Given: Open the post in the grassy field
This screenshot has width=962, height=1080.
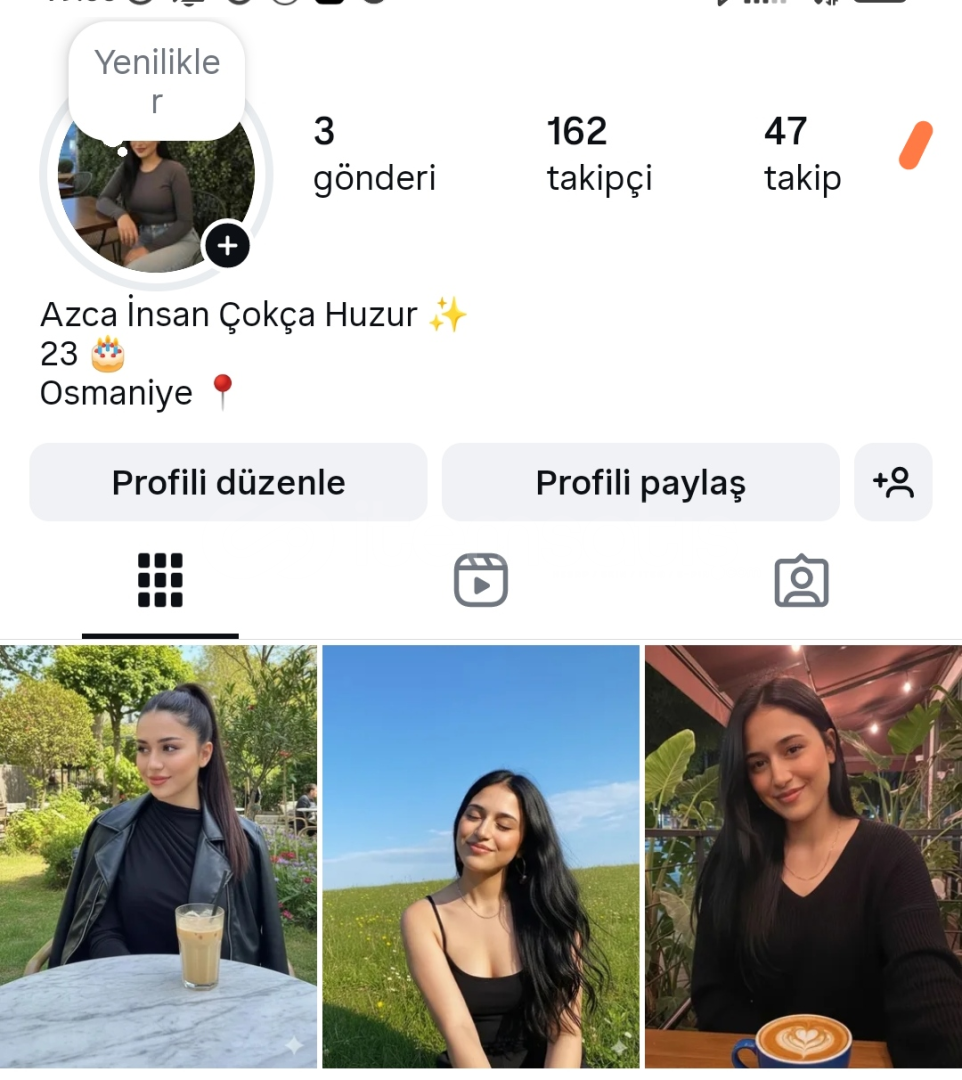Looking at the screenshot, I should pyautogui.click(x=481, y=856).
